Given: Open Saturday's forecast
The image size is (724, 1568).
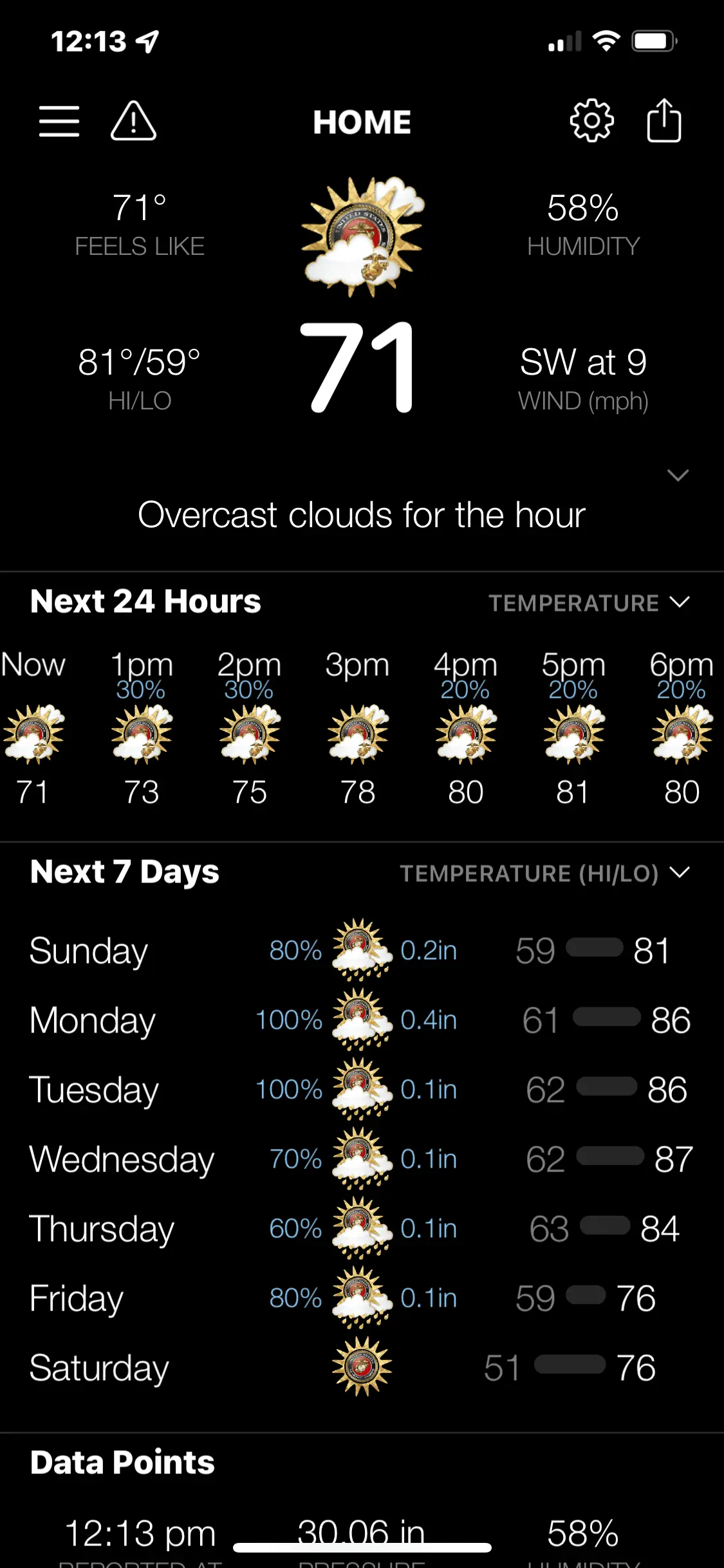Looking at the screenshot, I should pos(362,1368).
